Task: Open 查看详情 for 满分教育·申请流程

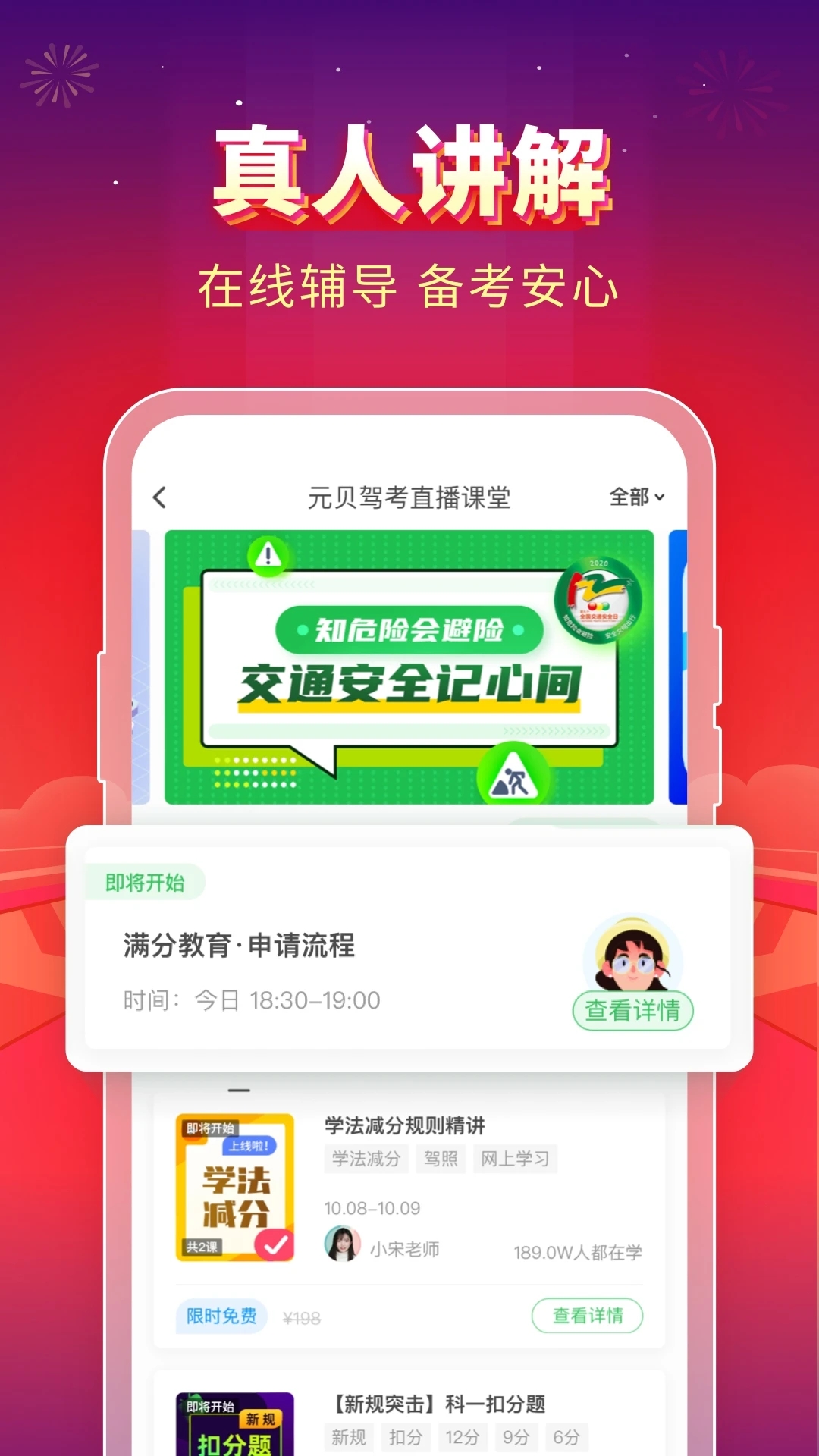Action: click(634, 1009)
